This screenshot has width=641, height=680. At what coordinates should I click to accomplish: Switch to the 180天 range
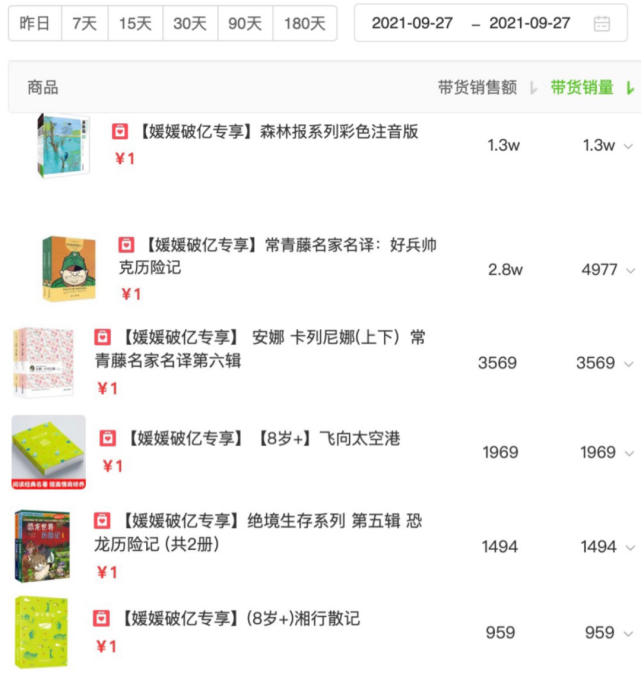(x=304, y=23)
